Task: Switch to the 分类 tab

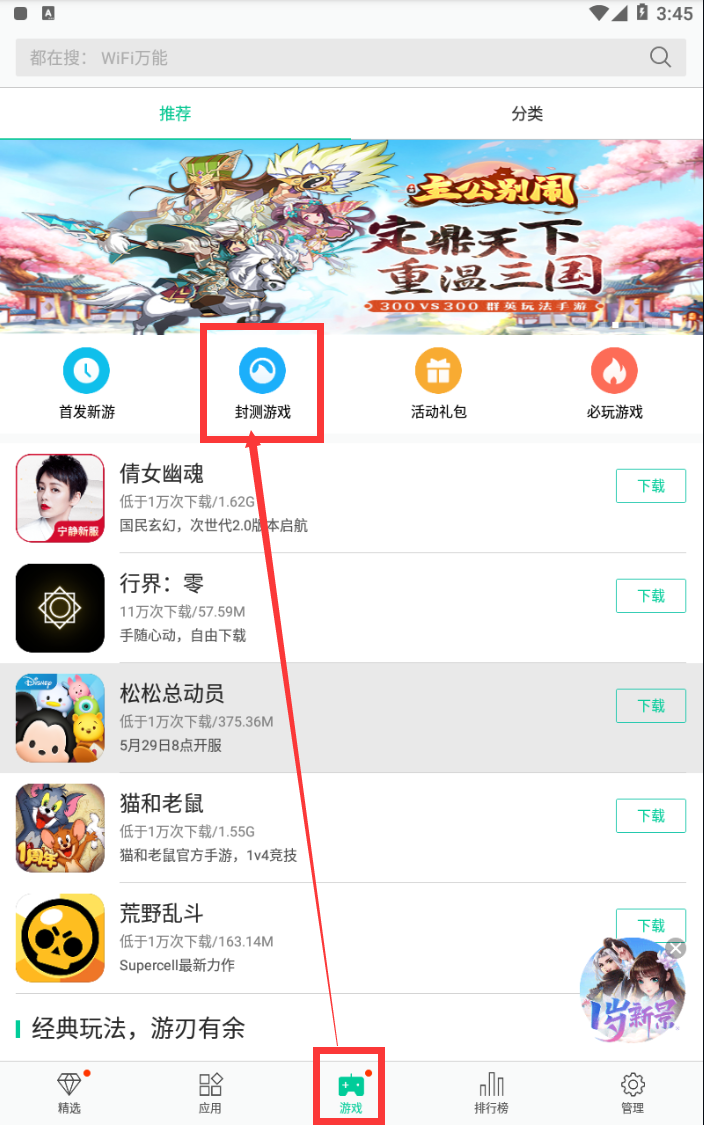Action: coord(527,114)
